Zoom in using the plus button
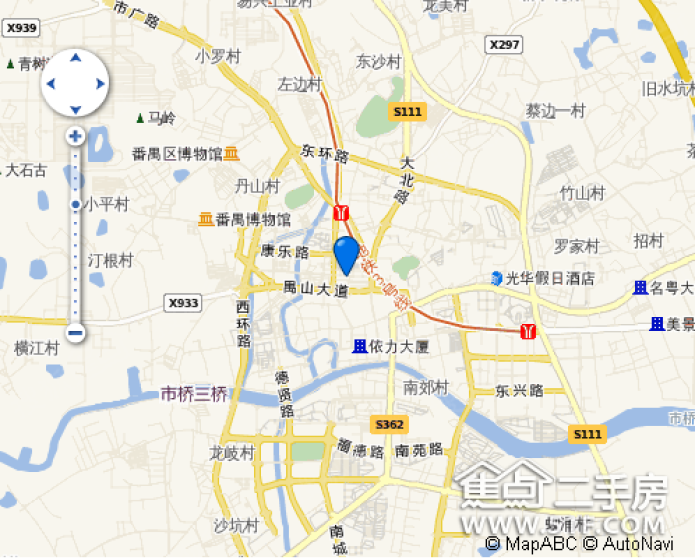The width and height of the screenshot is (695, 560). pos(75,135)
